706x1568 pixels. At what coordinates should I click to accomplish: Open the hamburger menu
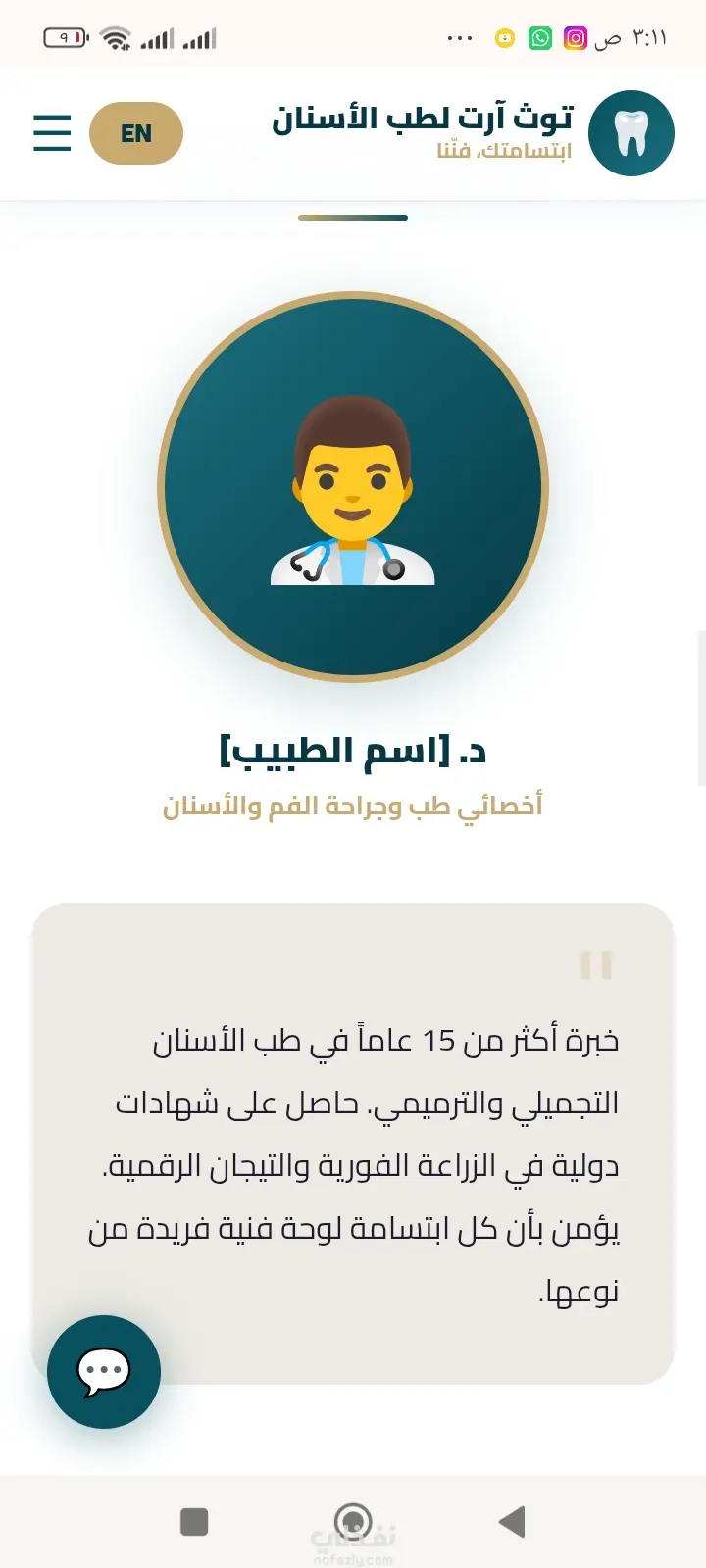click(x=52, y=132)
